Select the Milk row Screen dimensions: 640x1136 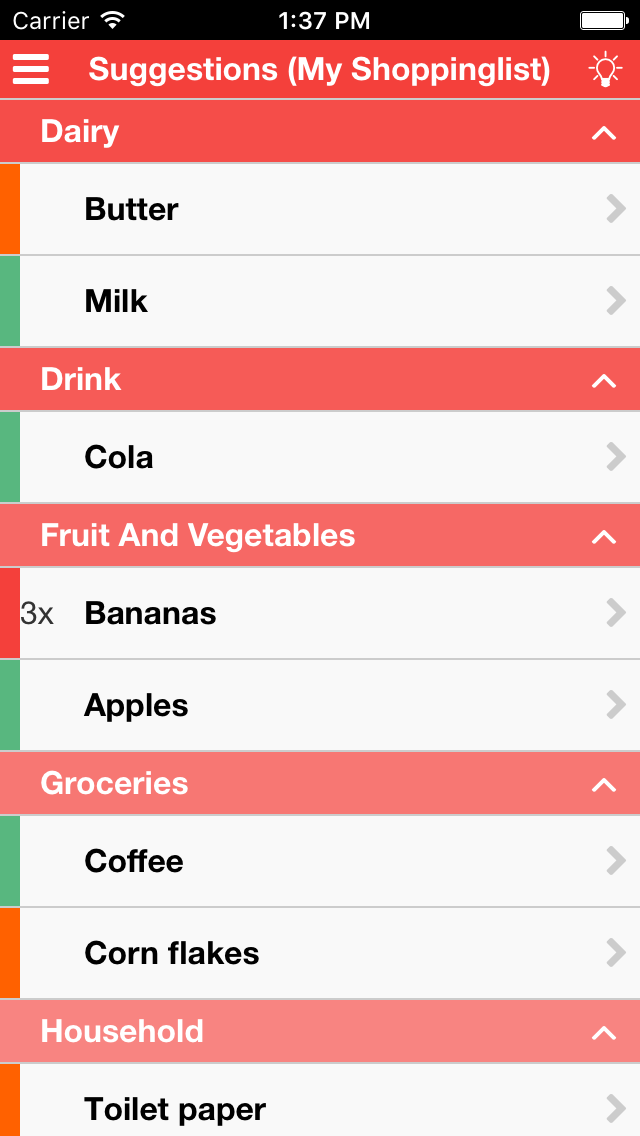(x=320, y=301)
